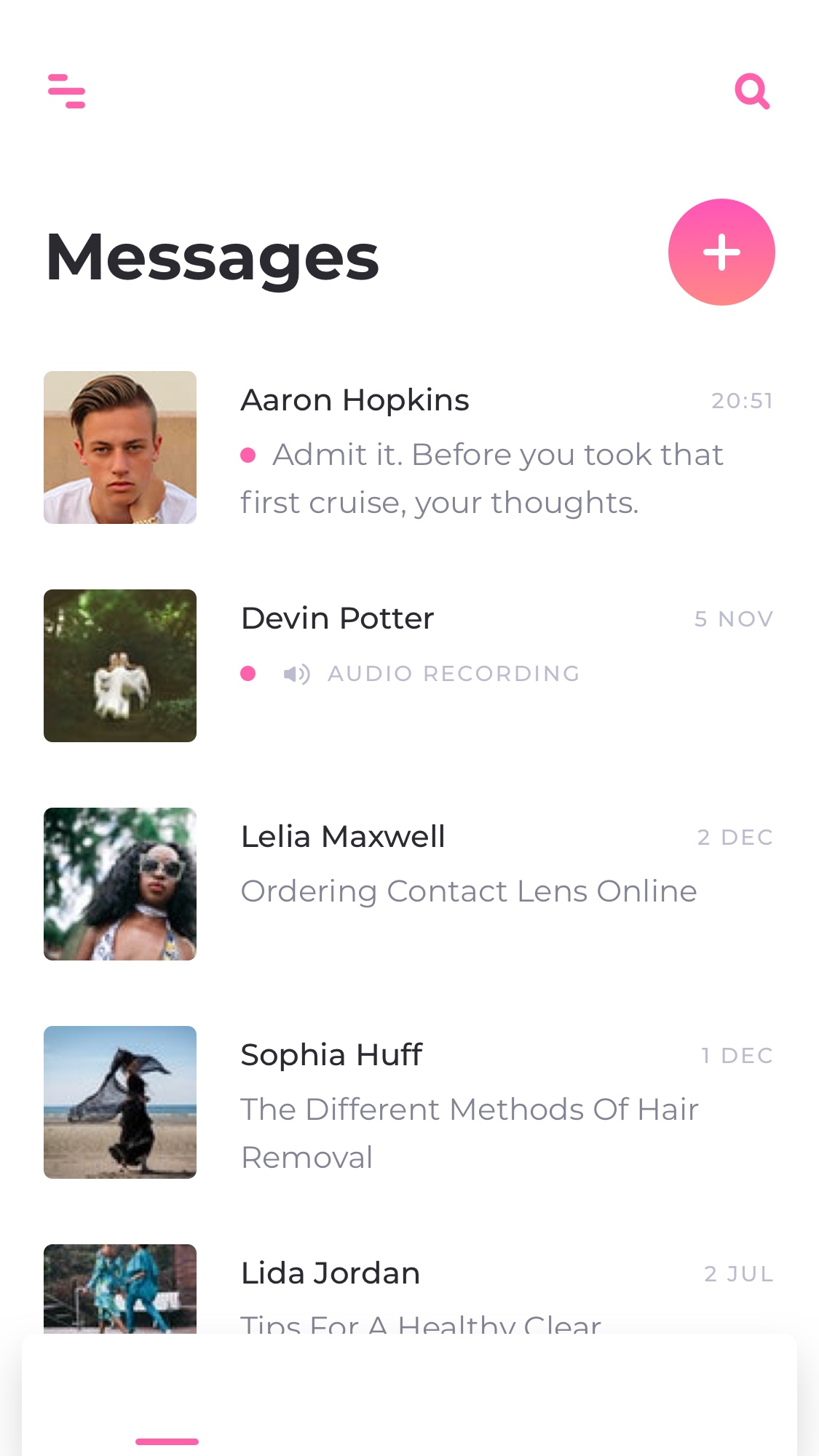
Task: Open the chat with Aaron Hopkins
Action: (x=409, y=447)
